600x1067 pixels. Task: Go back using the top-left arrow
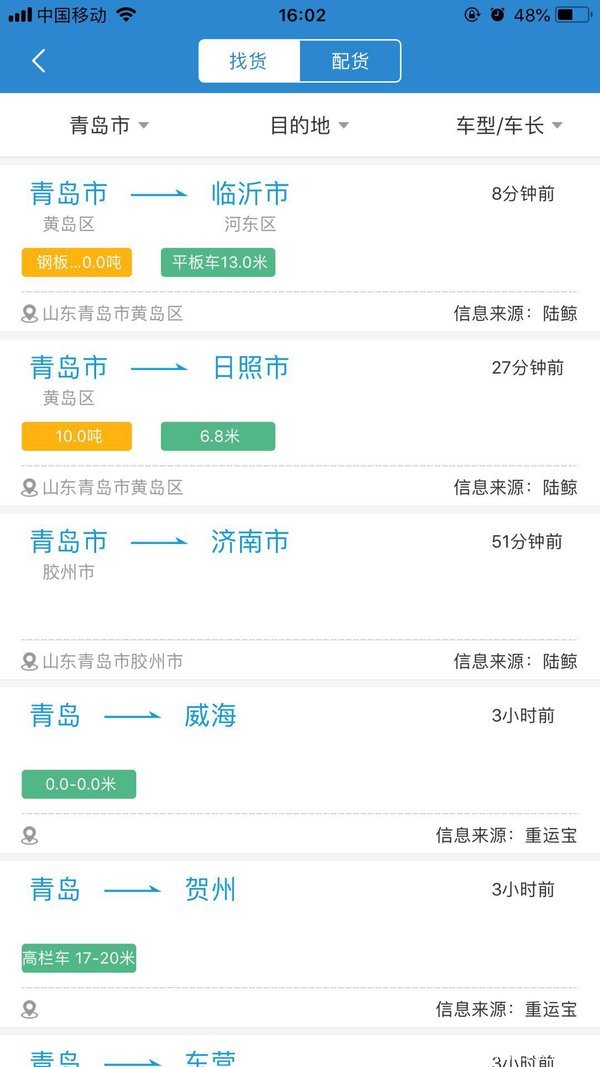tap(39, 61)
